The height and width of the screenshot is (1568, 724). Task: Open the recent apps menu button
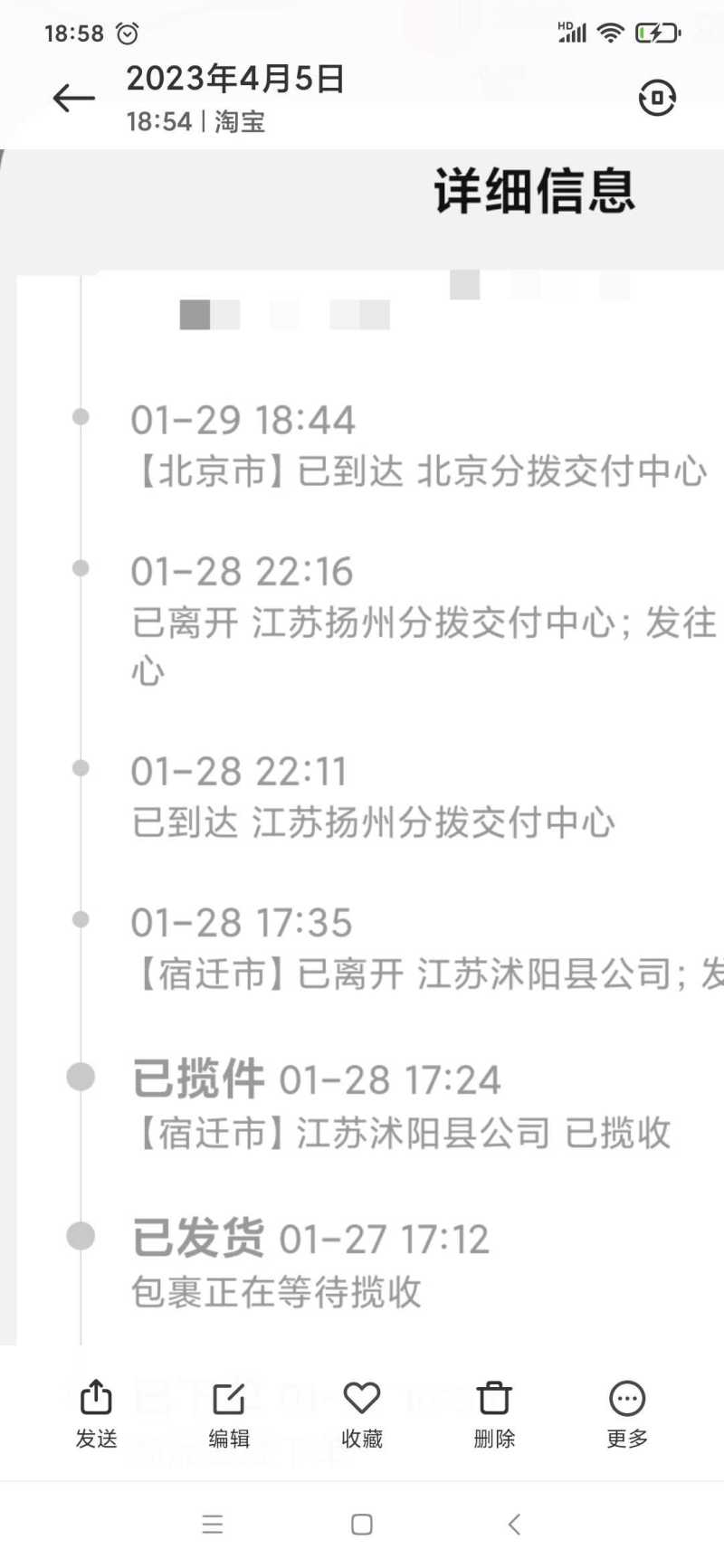tap(213, 1525)
